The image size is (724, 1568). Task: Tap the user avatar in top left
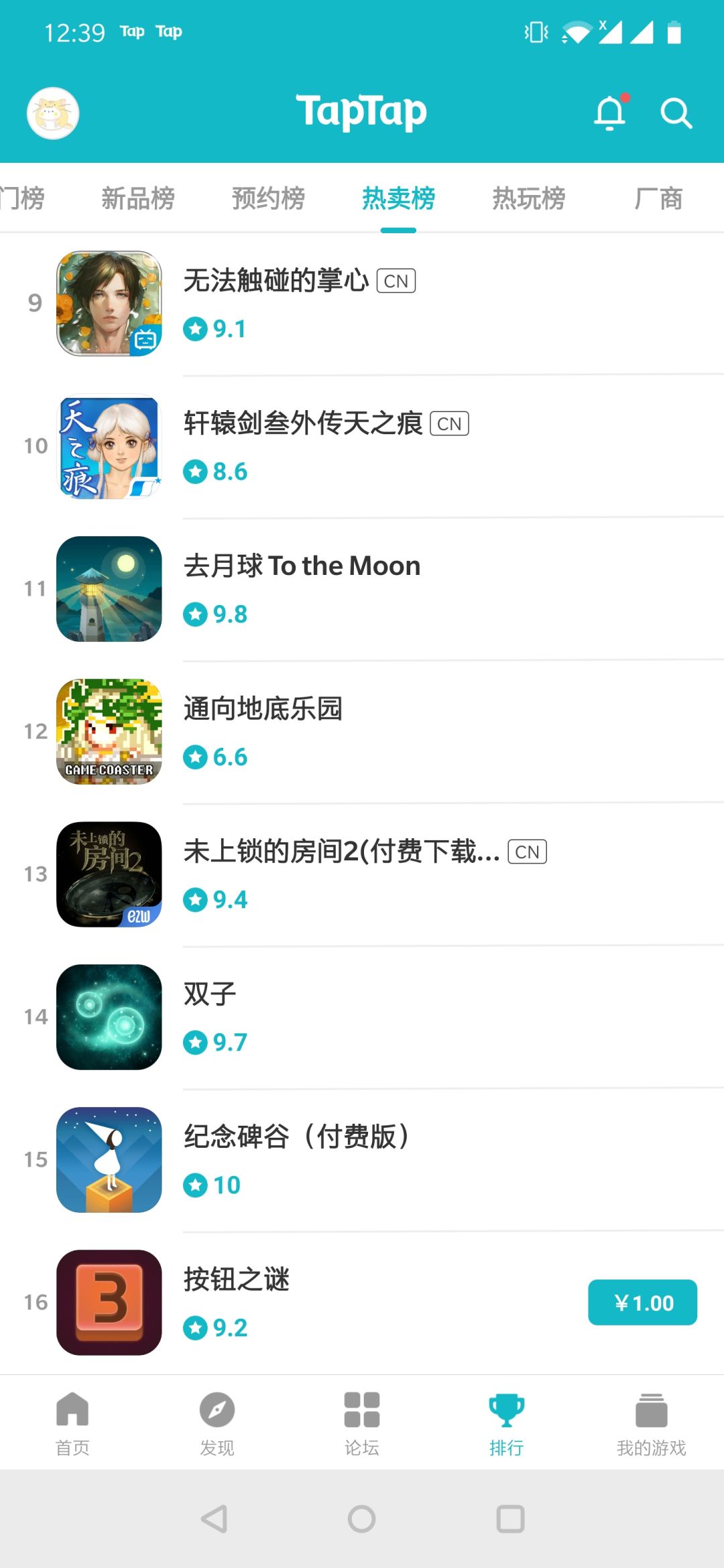52,113
